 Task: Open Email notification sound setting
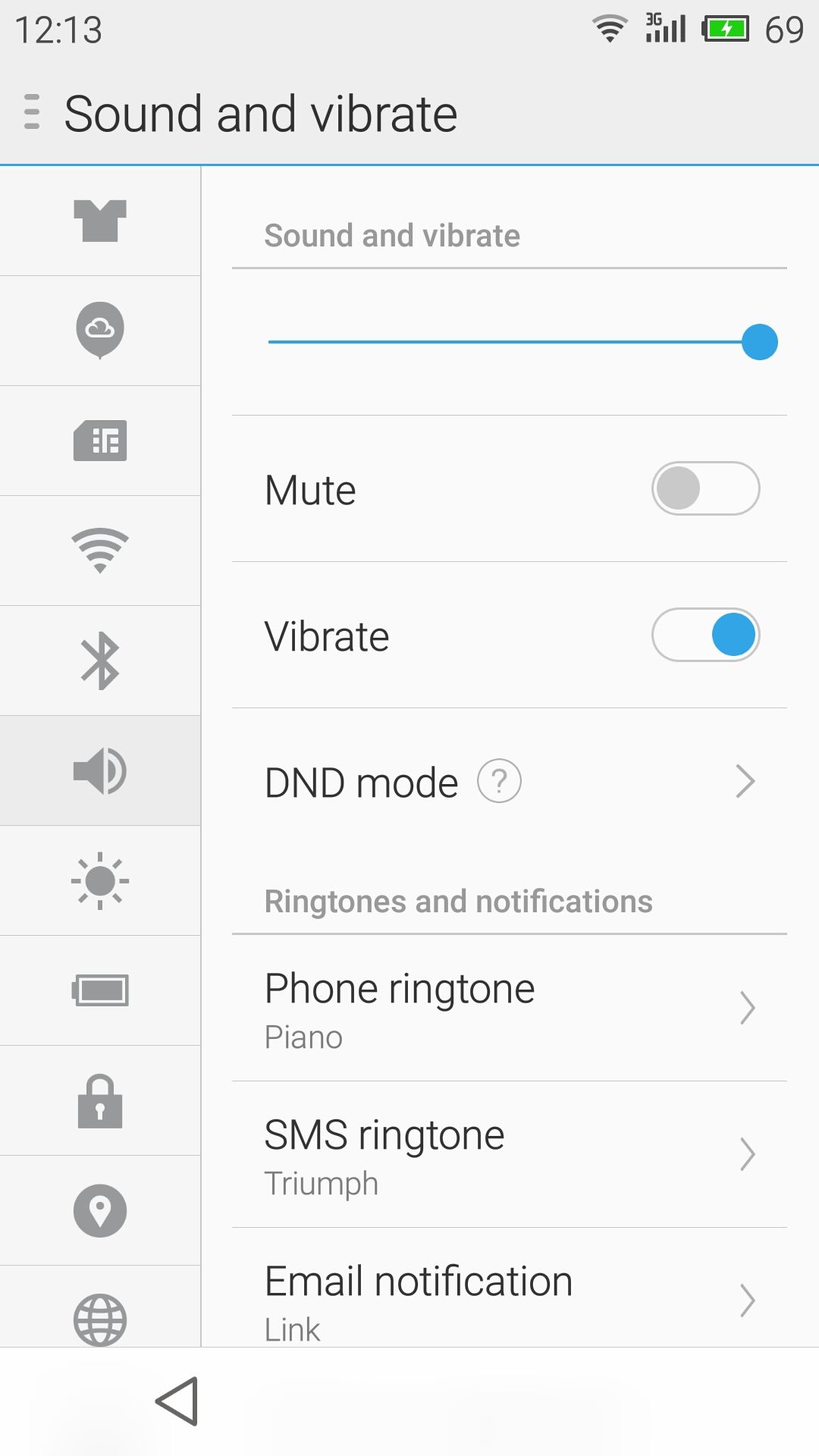click(x=510, y=1288)
